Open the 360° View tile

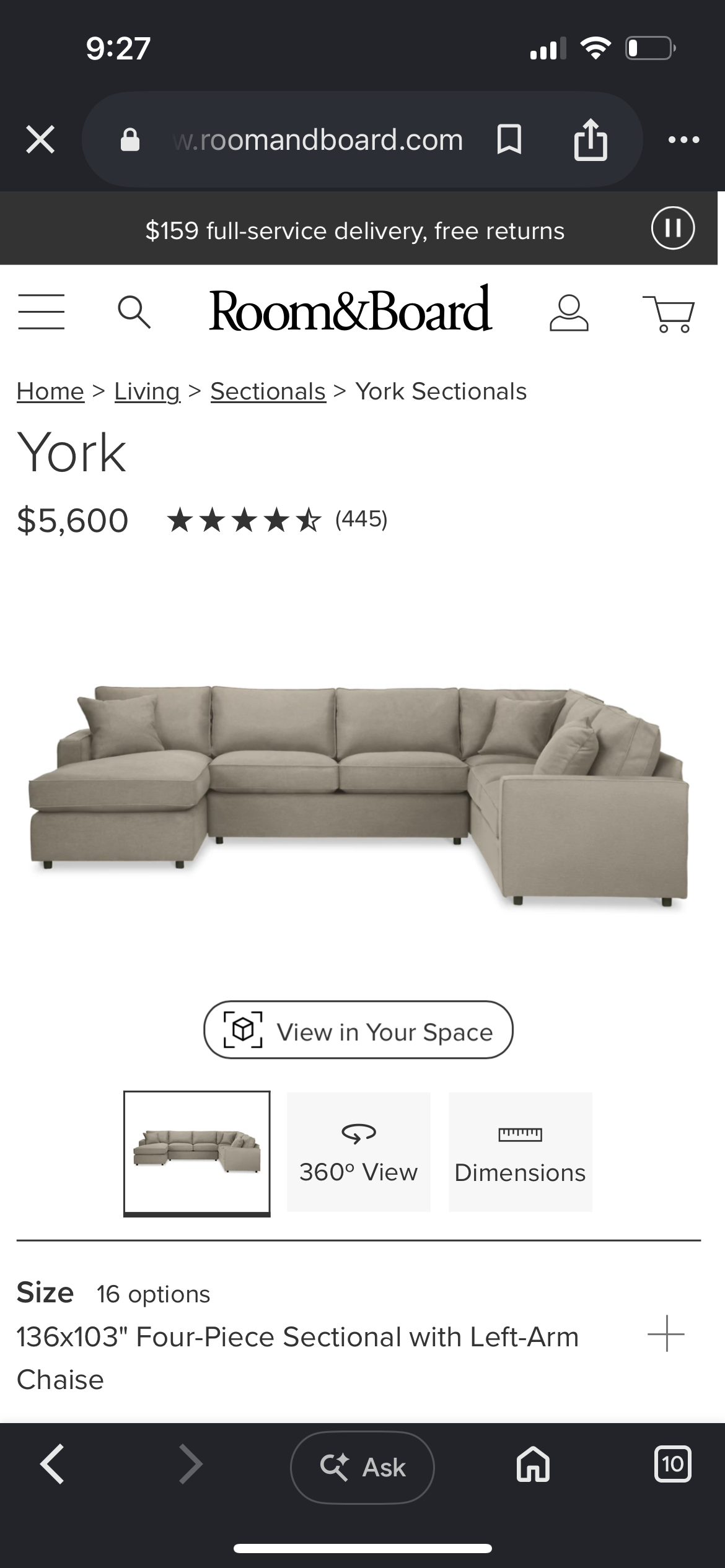click(x=358, y=1152)
